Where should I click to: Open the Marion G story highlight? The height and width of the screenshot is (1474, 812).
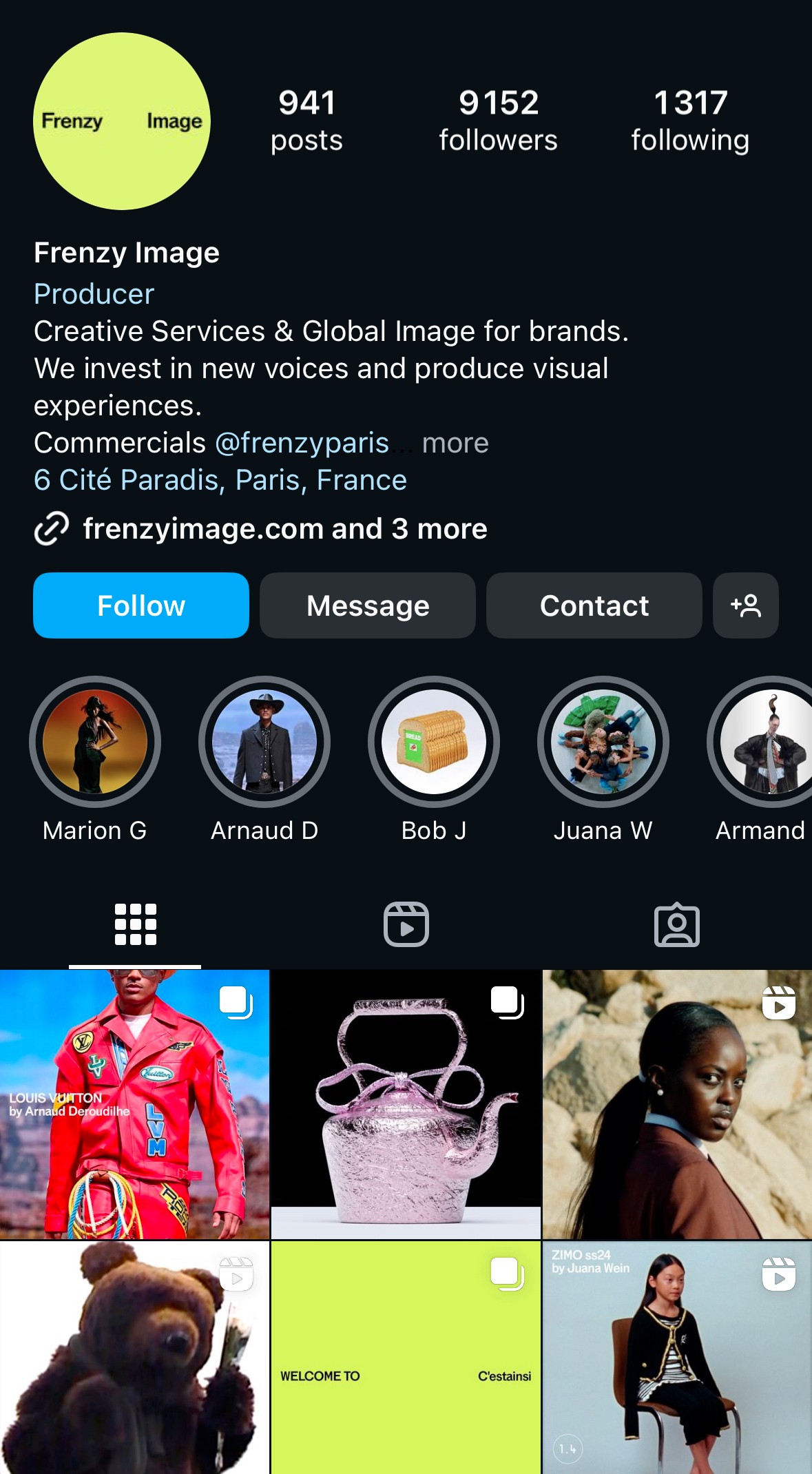pyautogui.click(x=95, y=742)
